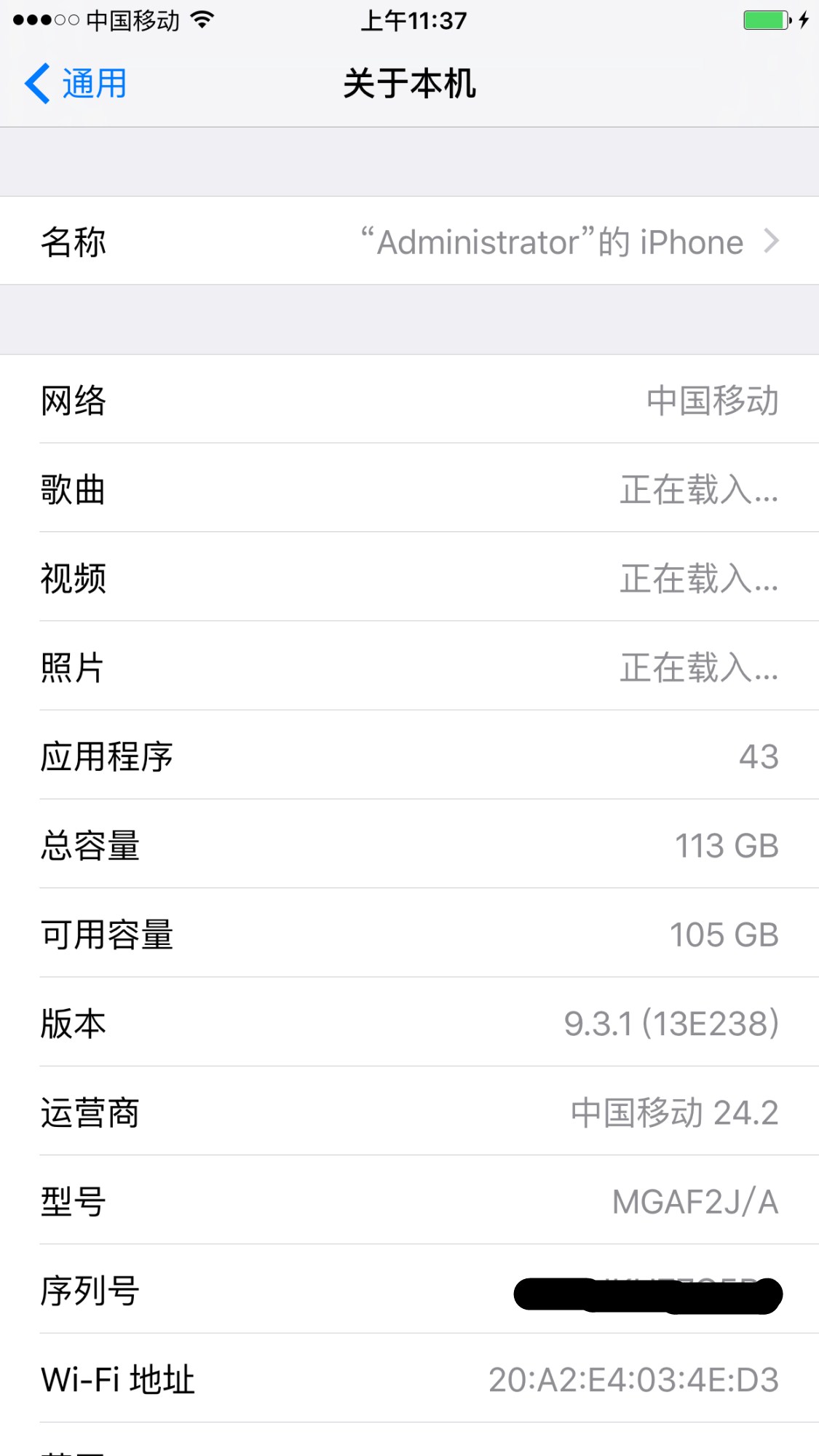Tap the 序列号 row to reveal serial
Screen dimensions: 819x1456
[x=408, y=1290]
